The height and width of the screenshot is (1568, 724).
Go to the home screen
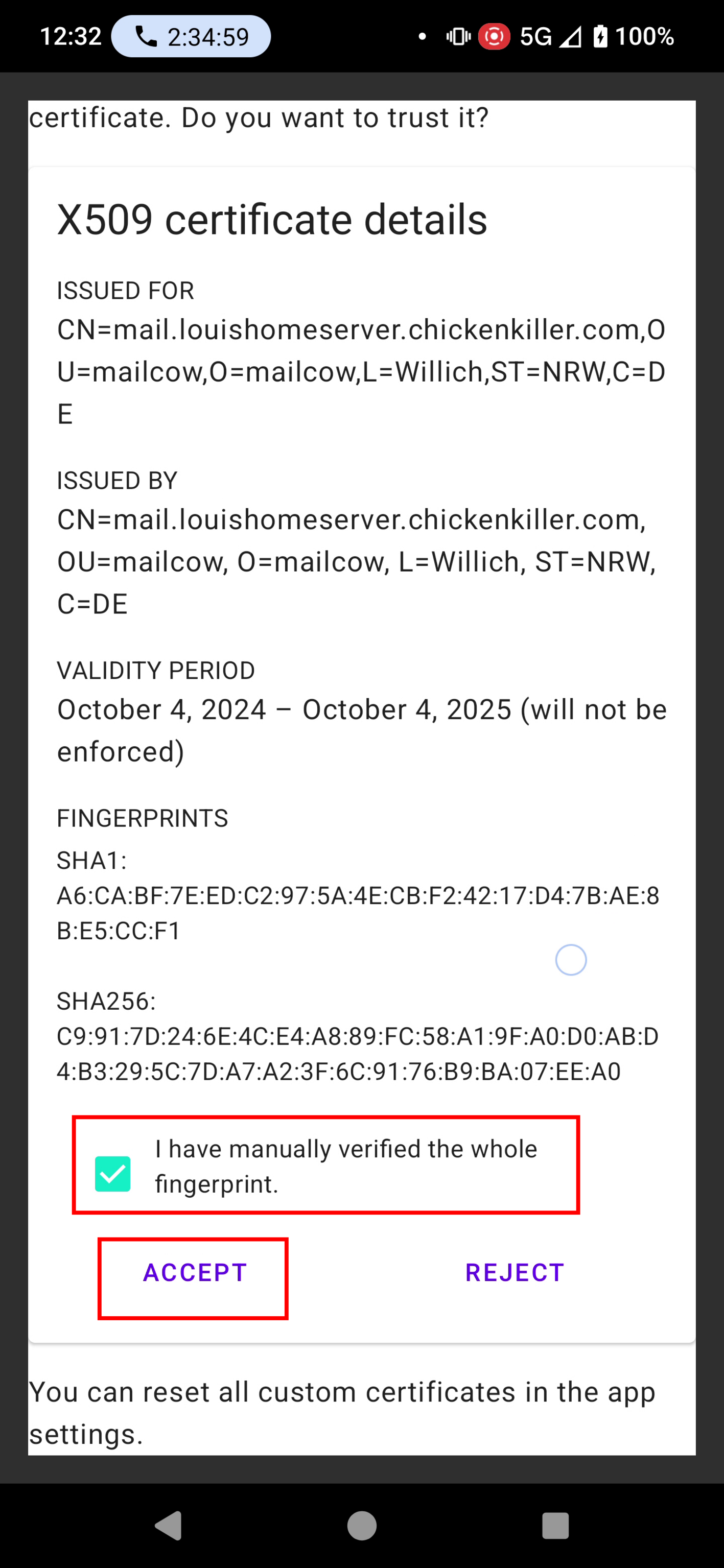click(x=362, y=1526)
